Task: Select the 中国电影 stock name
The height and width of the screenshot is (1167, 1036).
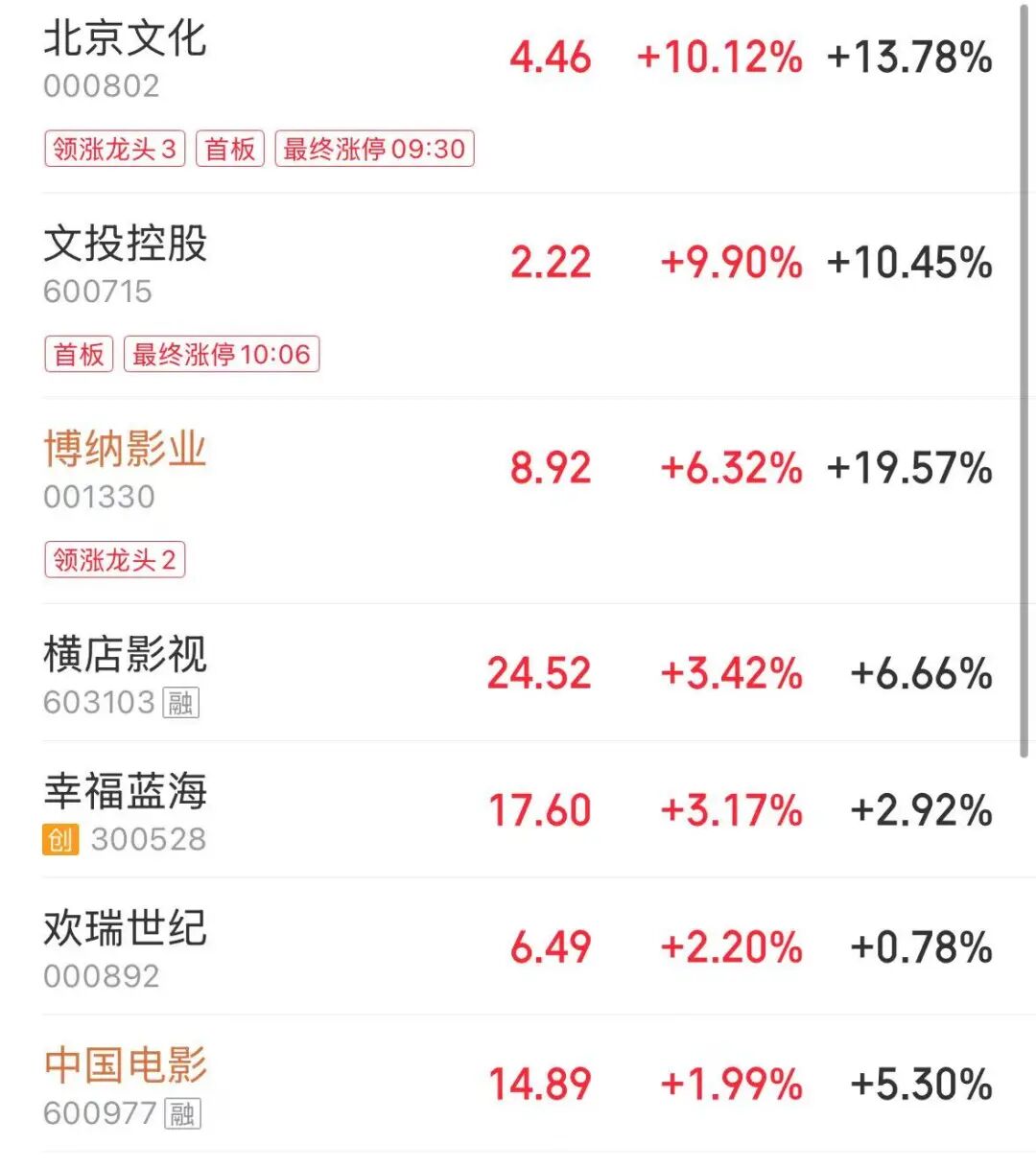Action: pos(126,1064)
